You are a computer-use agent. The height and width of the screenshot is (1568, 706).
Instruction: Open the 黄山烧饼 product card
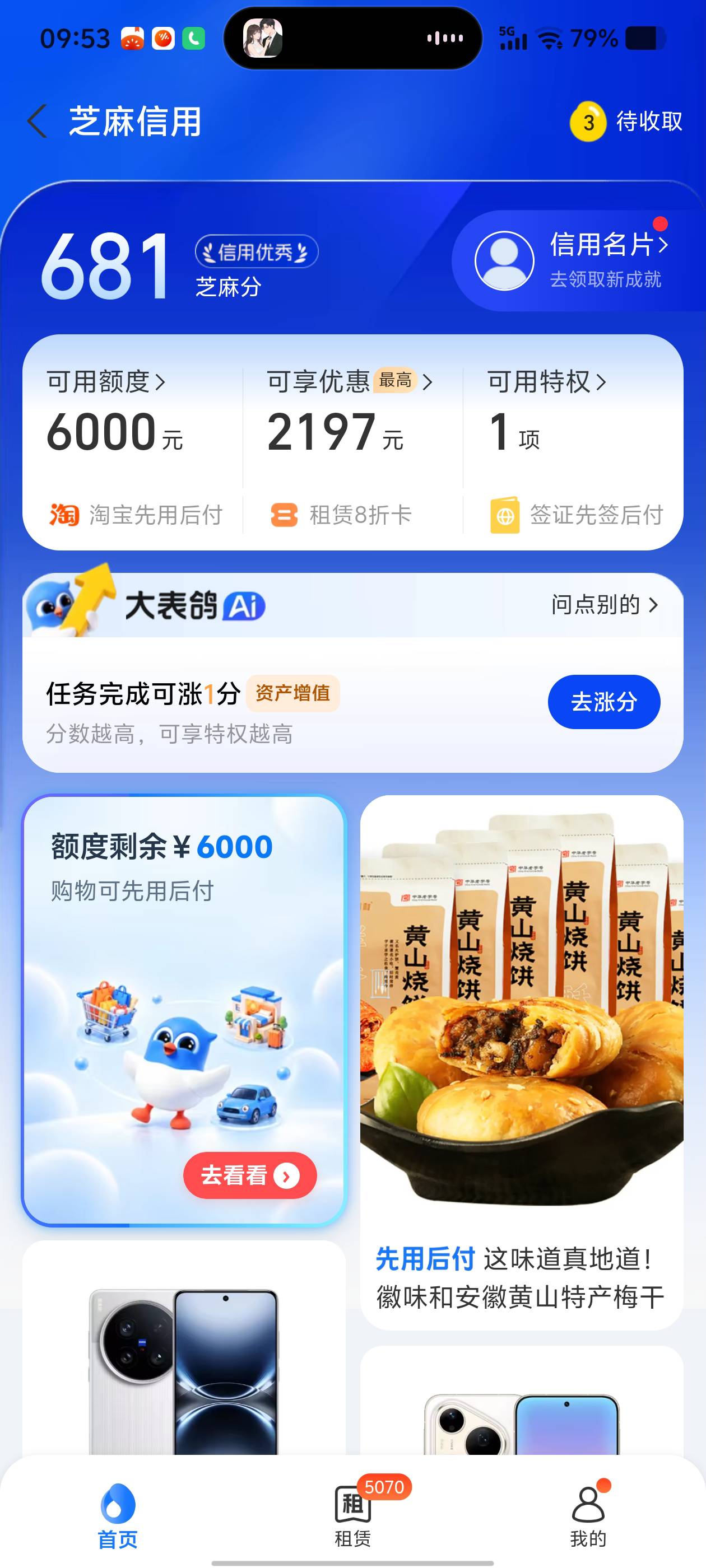[x=522, y=1062]
